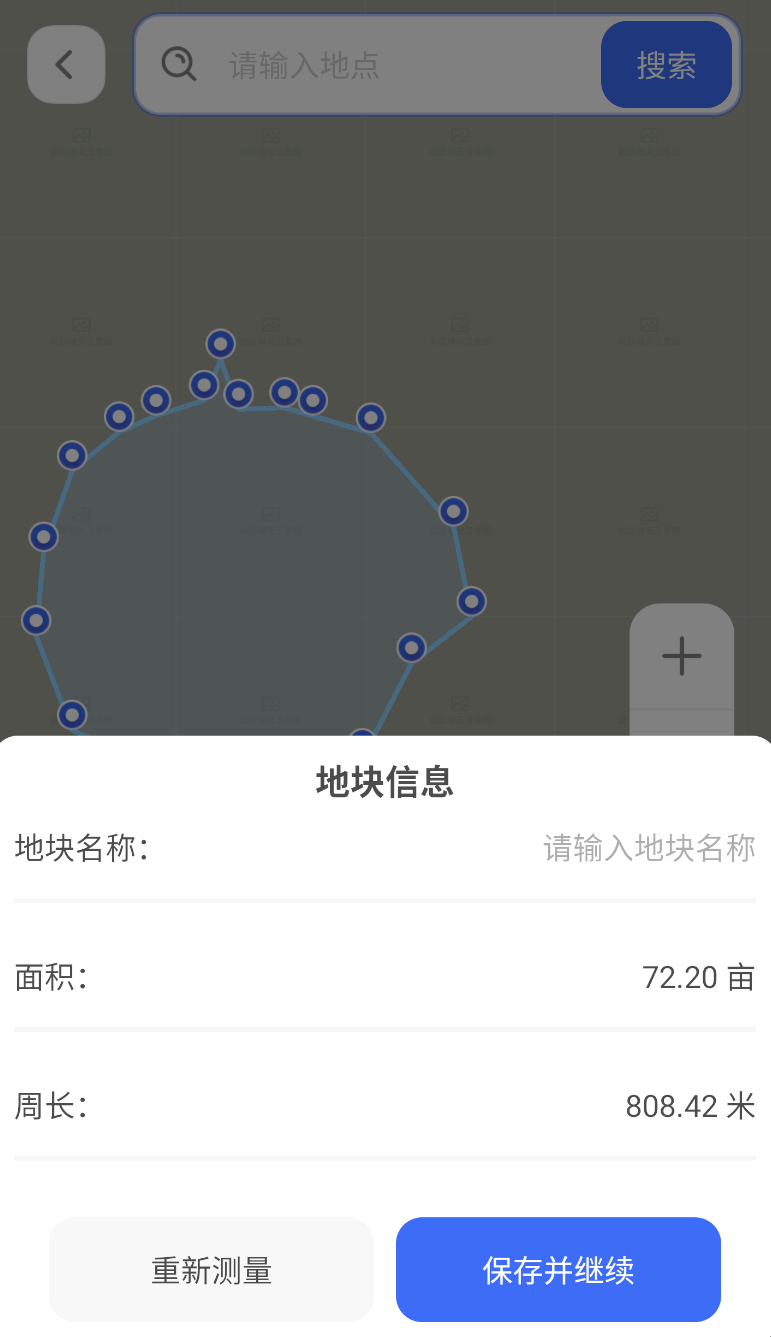Viewport: 771px width, 1337px height.
Task: Zoom in with the plus button
Action: (x=681, y=657)
